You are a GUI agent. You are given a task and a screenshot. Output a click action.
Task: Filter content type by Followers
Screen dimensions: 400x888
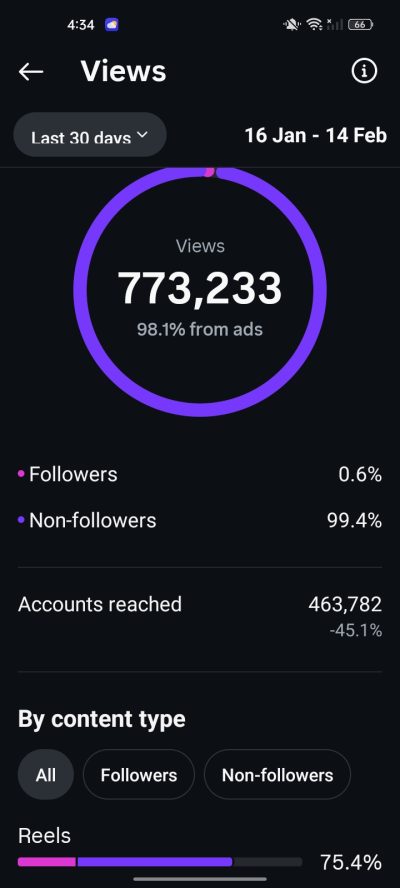139,775
